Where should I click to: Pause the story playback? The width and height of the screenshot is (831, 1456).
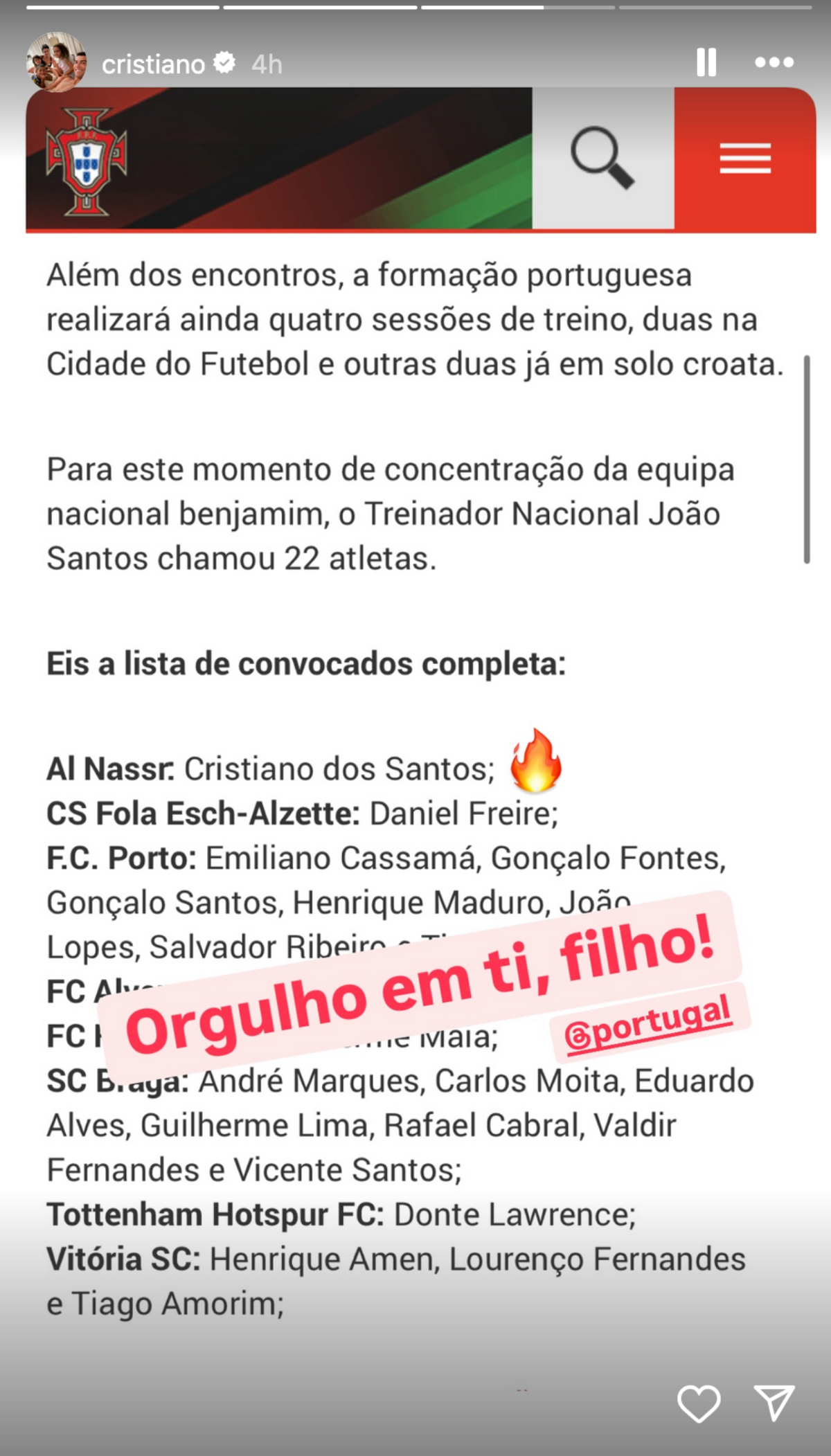(706, 62)
